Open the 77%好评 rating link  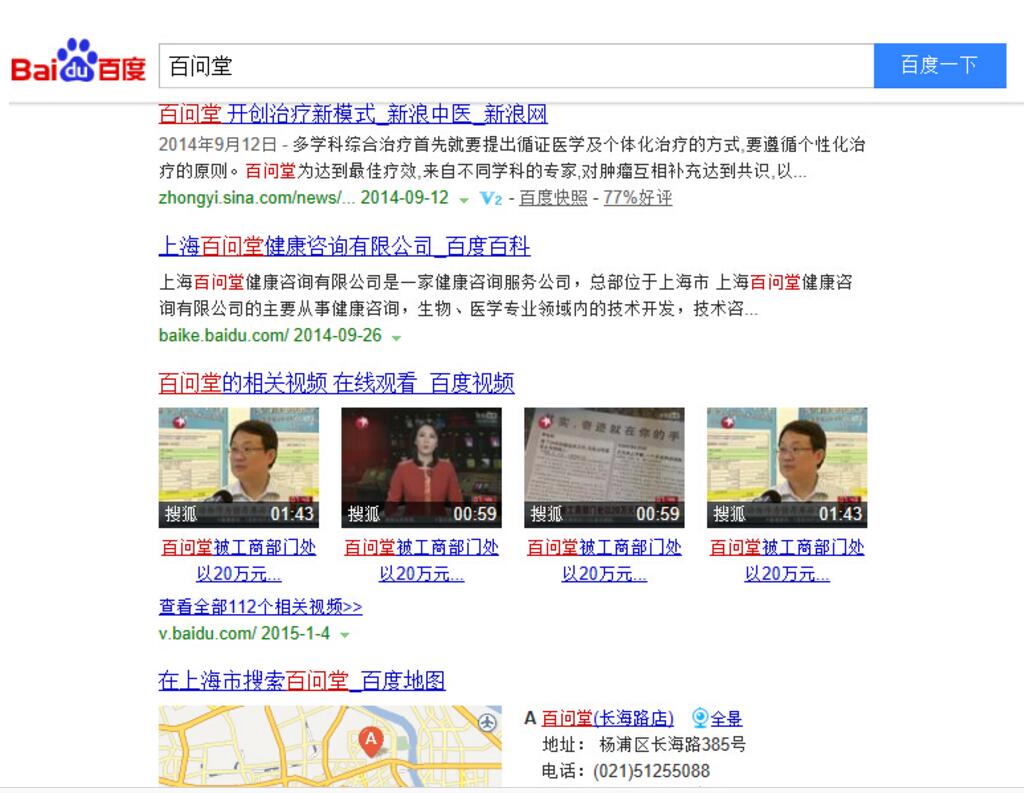coord(637,198)
